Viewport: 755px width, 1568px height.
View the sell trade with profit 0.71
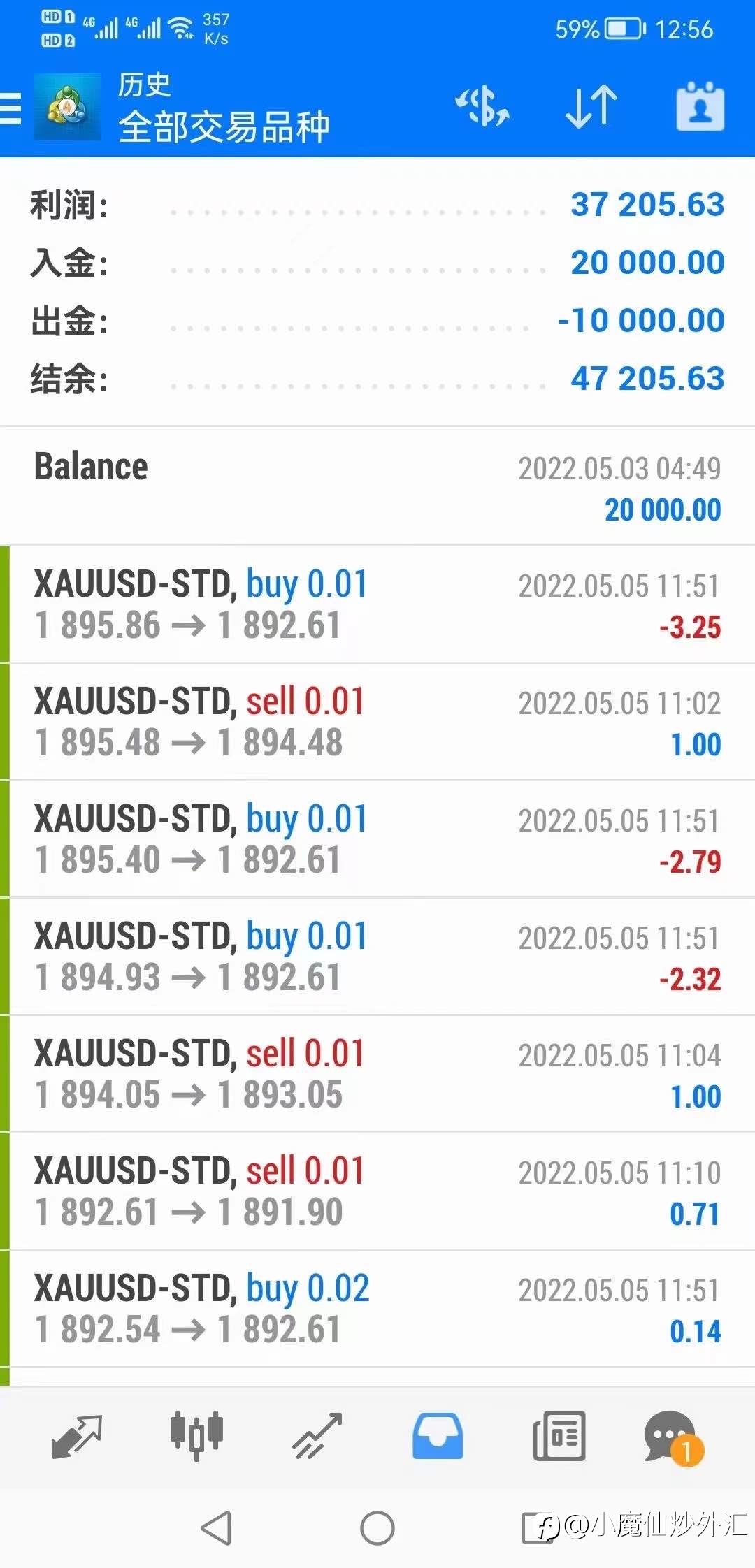pyautogui.click(x=377, y=1191)
